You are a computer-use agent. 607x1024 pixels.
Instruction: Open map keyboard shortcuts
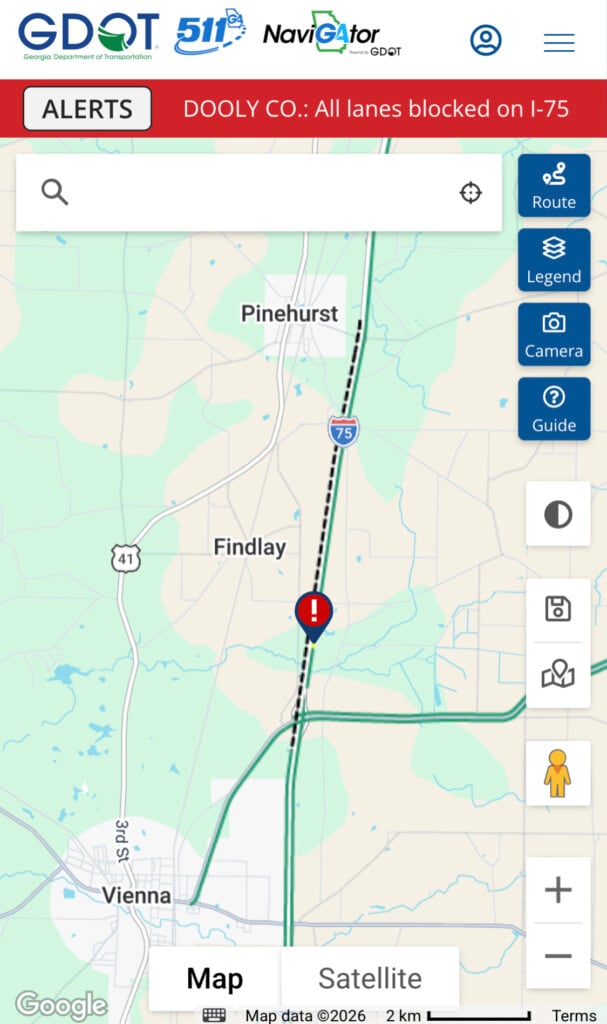pyautogui.click(x=214, y=1015)
